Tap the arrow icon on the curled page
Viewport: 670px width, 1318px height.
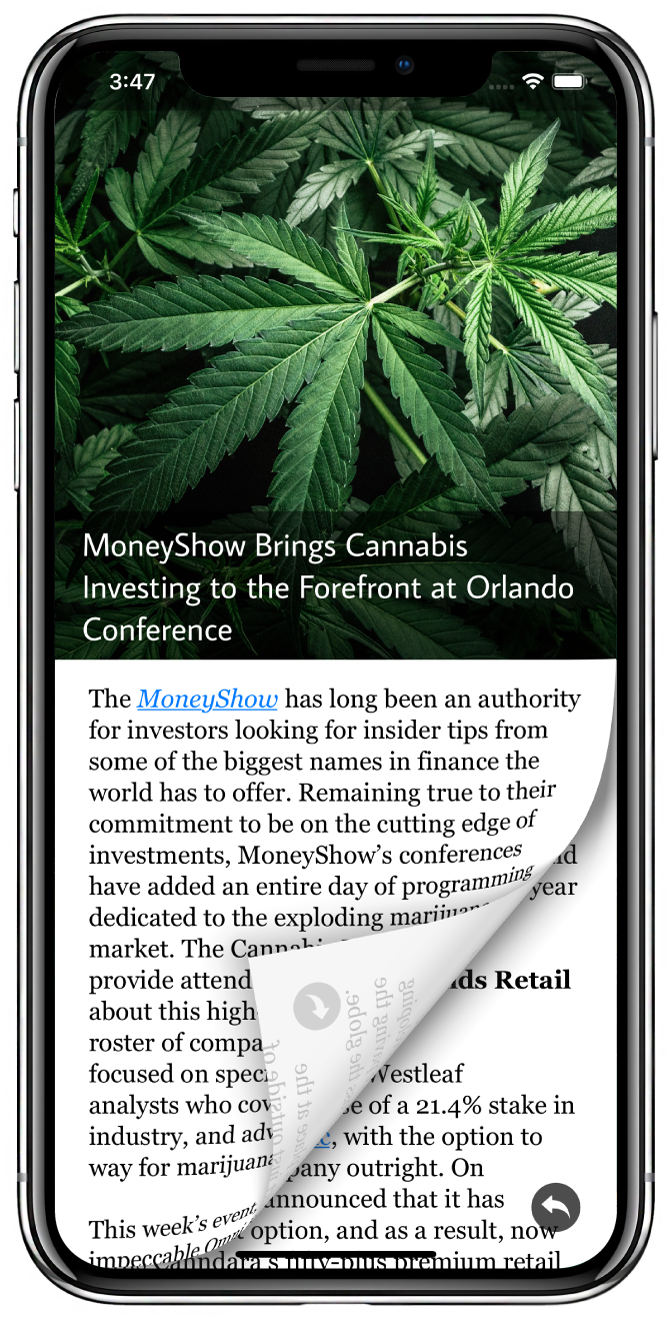318,1005
